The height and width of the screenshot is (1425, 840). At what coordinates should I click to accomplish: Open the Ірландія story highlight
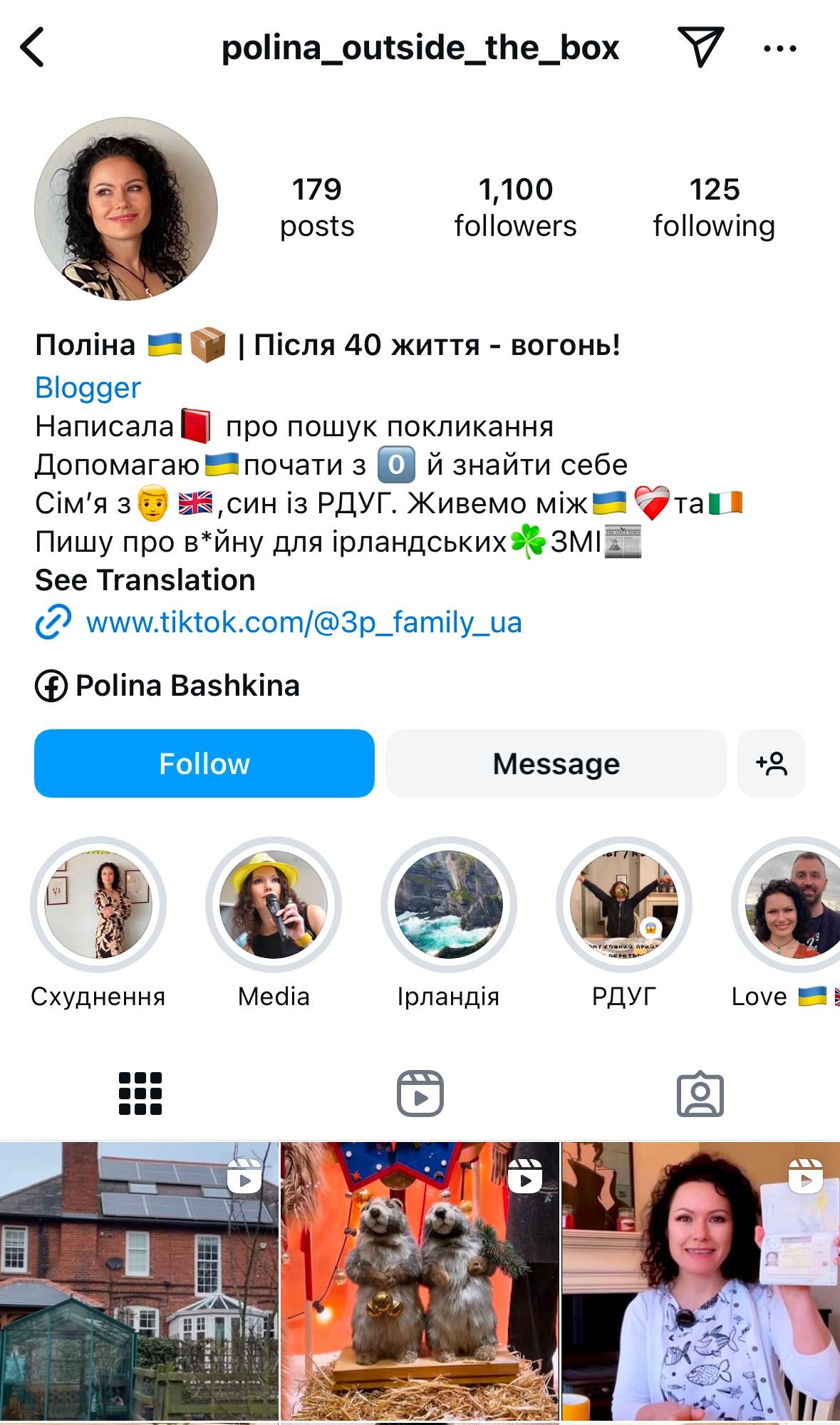point(449,904)
